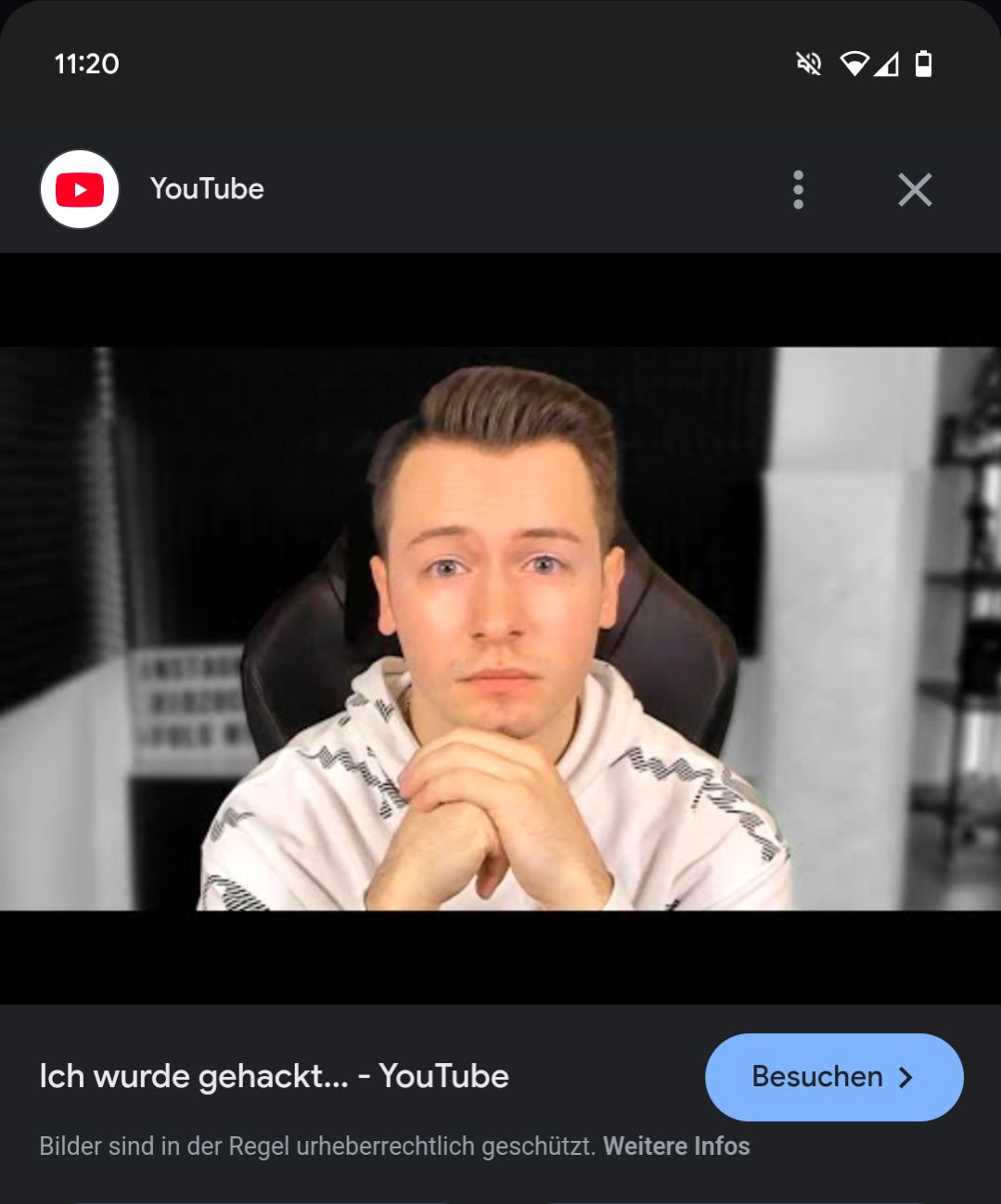Open the Weitere Infos link
This screenshot has height=1204, width=1001.
pos(676,1146)
